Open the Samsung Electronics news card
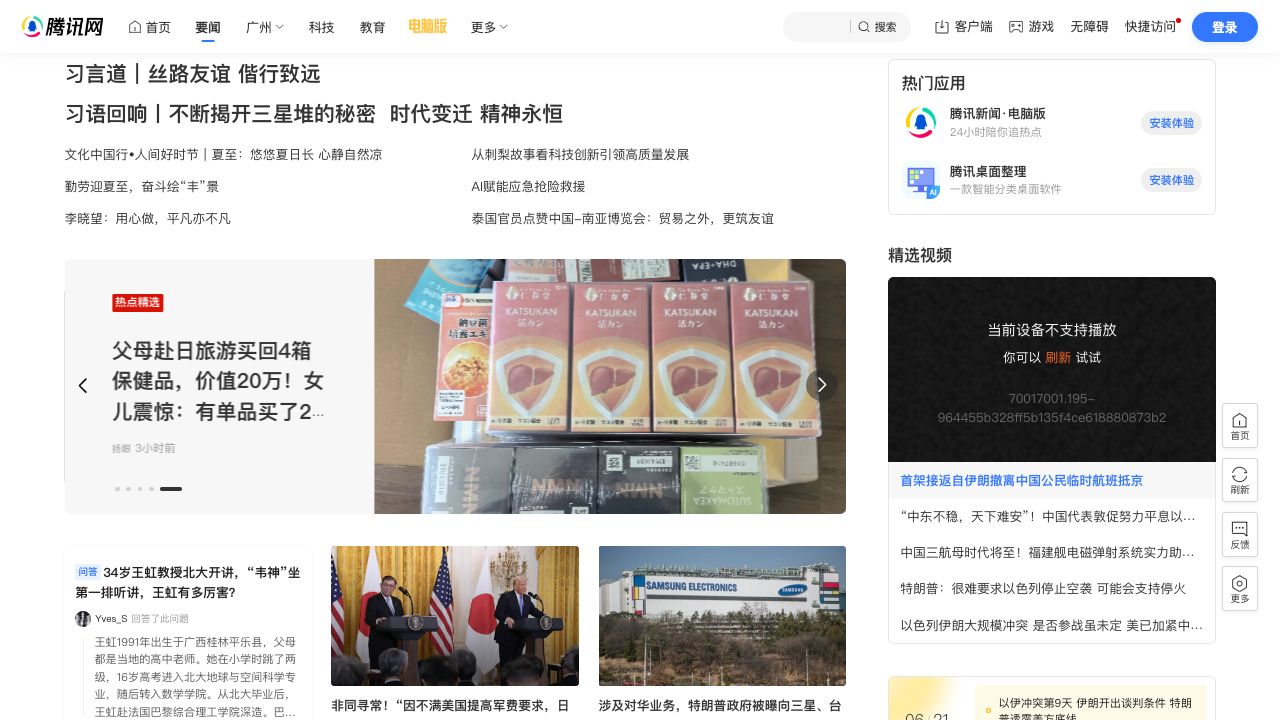Screen dimensions: 1280x720 [x=722, y=616]
